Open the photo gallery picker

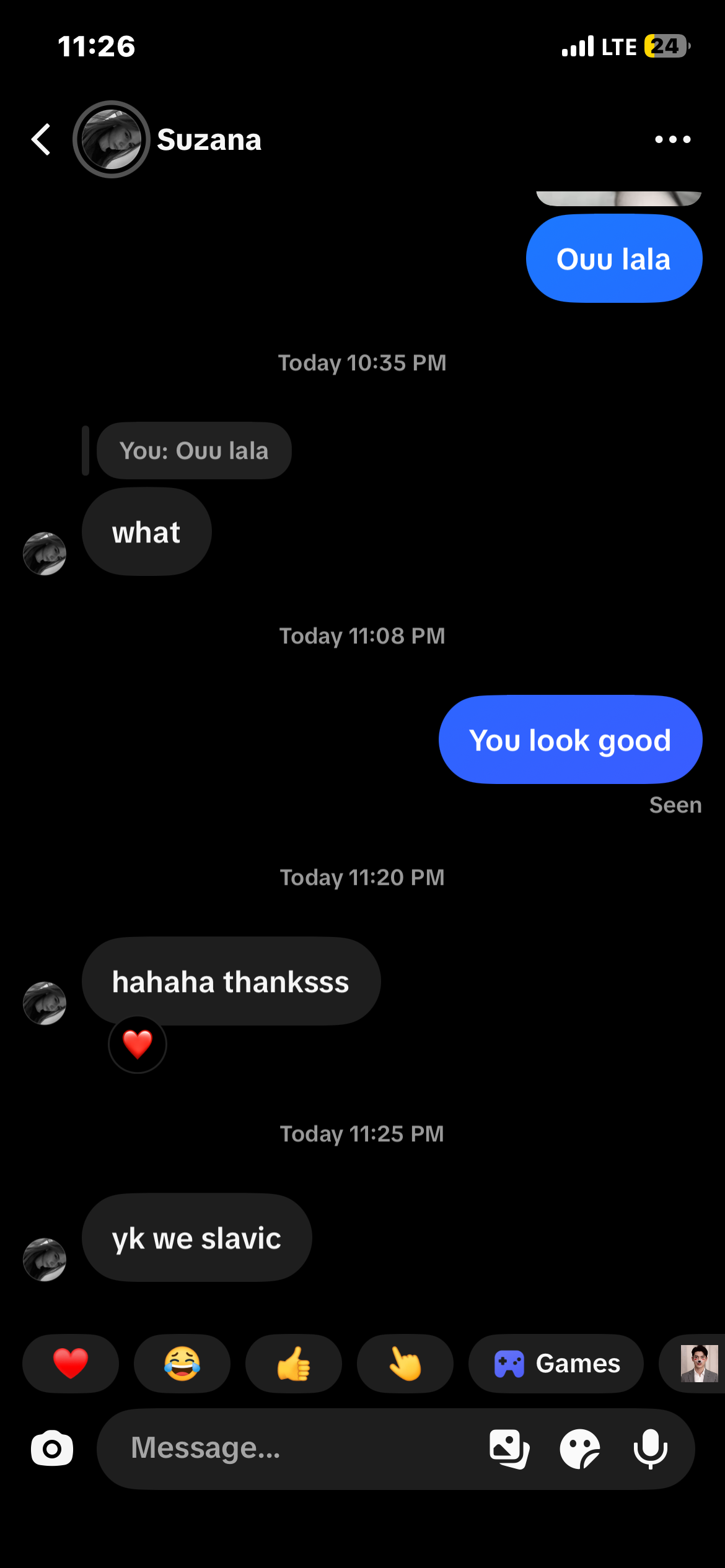(509, 1448)
